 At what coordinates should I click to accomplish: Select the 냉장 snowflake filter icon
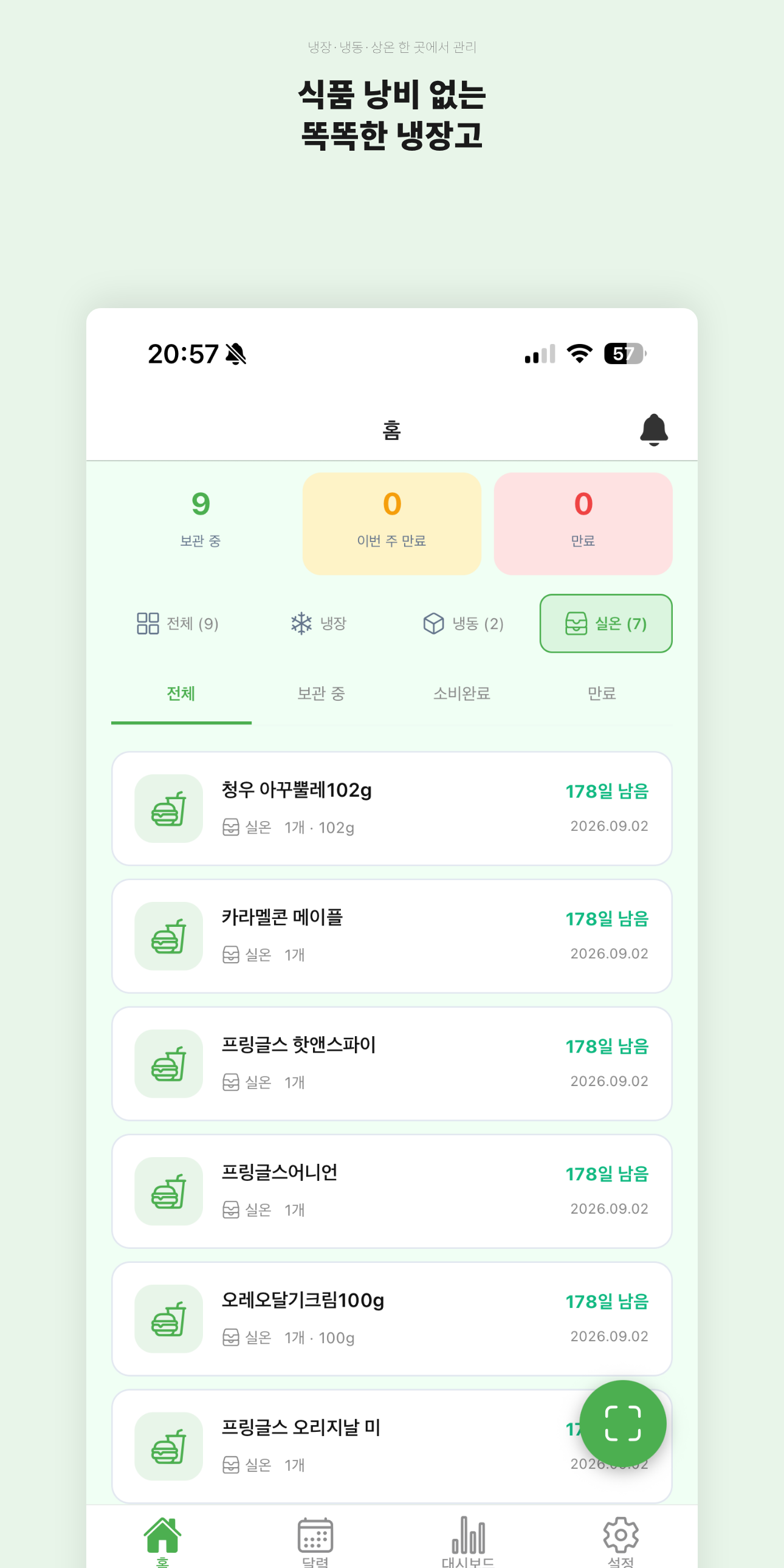299,624
